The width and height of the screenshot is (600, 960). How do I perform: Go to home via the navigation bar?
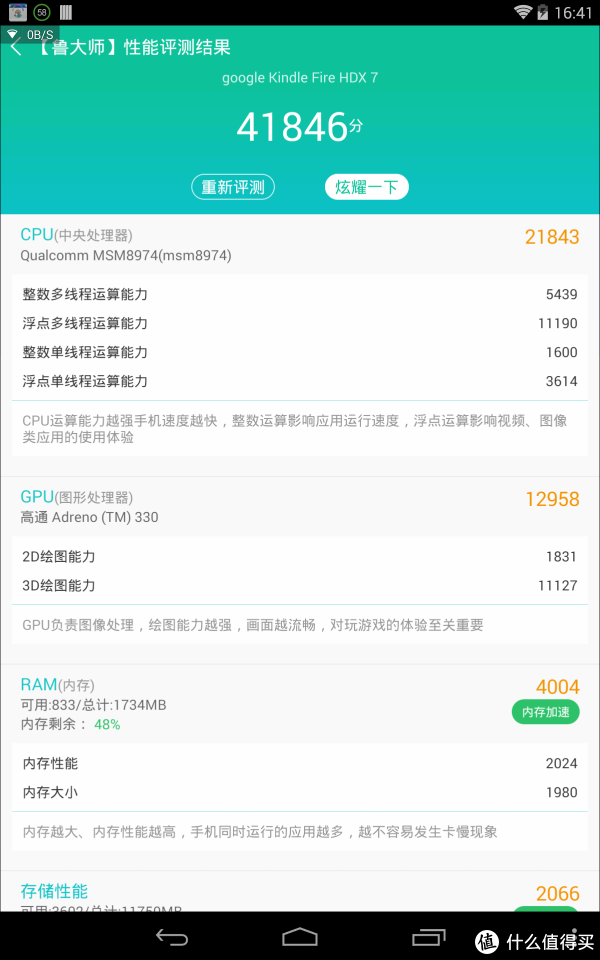(300, 937)
